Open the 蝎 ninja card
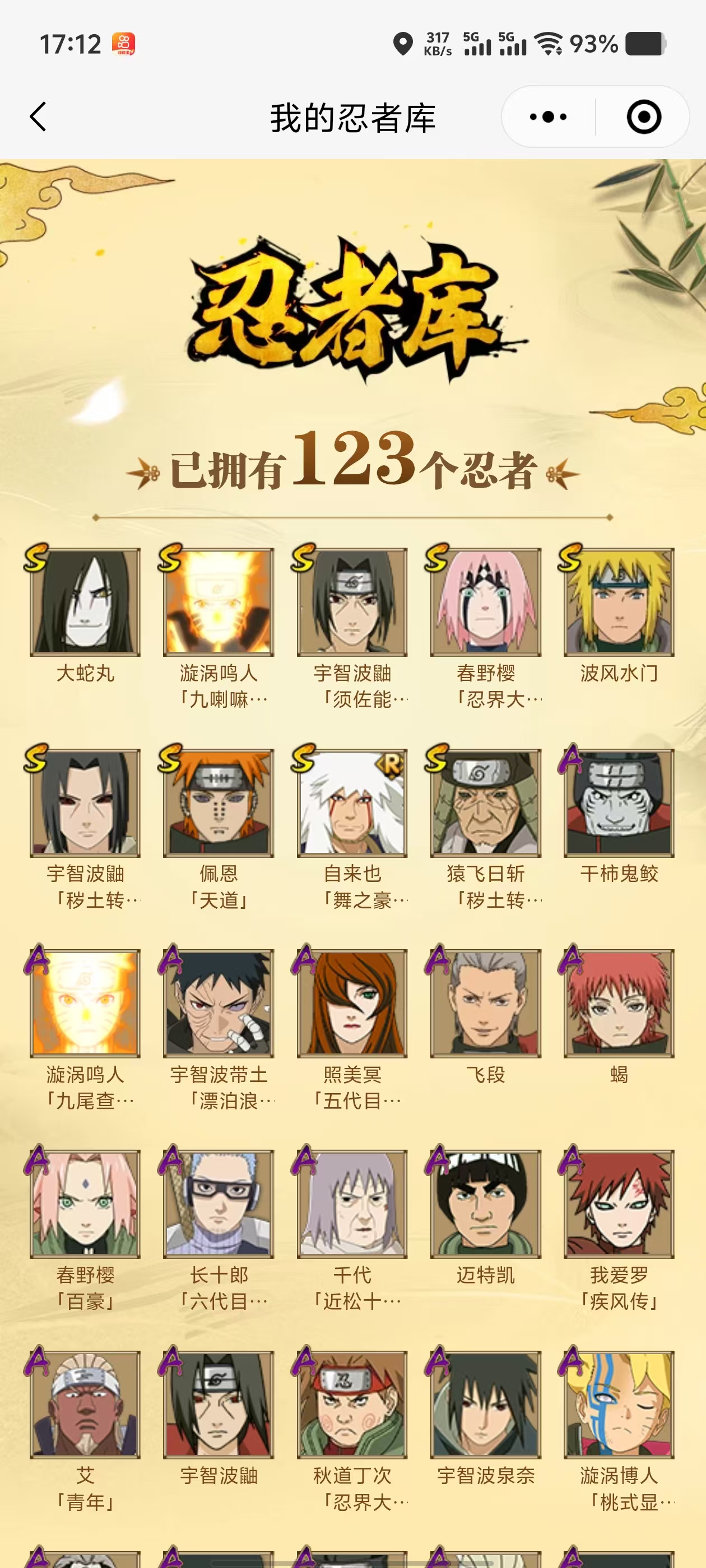The image size is (706, 1568). [x=619, y=1002]
